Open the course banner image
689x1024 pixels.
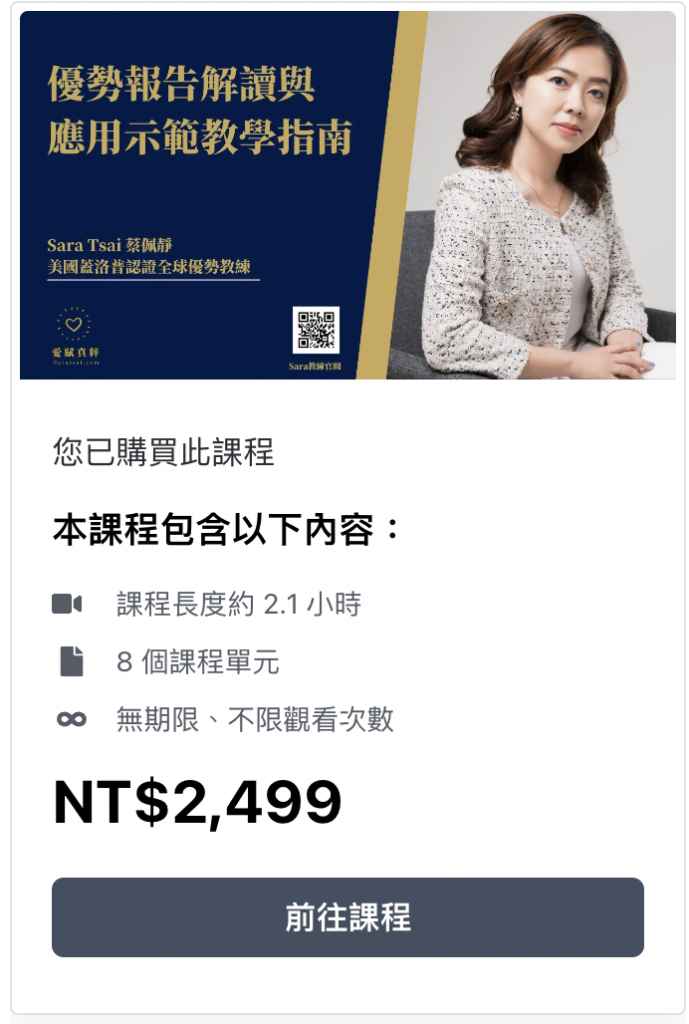(x=347, y=195)
